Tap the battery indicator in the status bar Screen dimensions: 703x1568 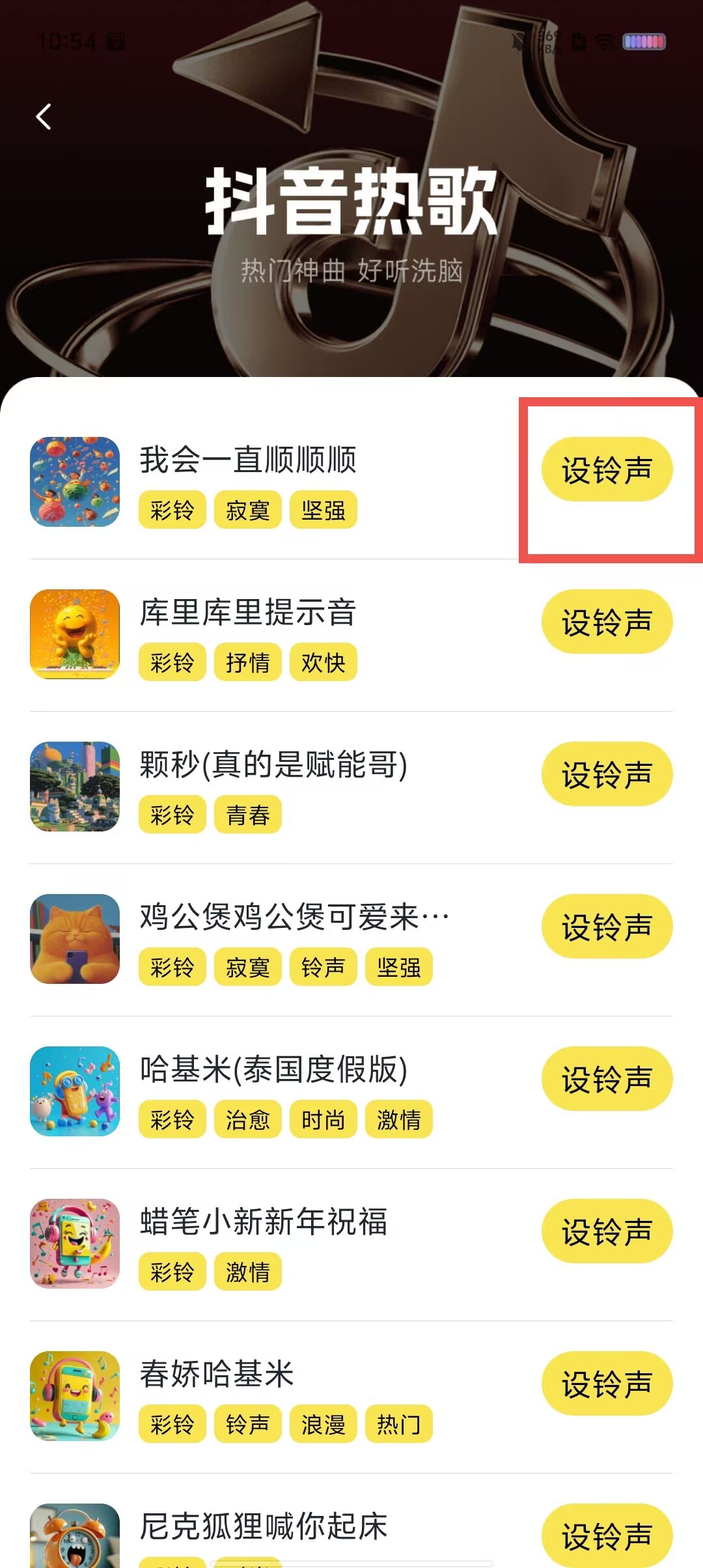click(x=643, y=41)
